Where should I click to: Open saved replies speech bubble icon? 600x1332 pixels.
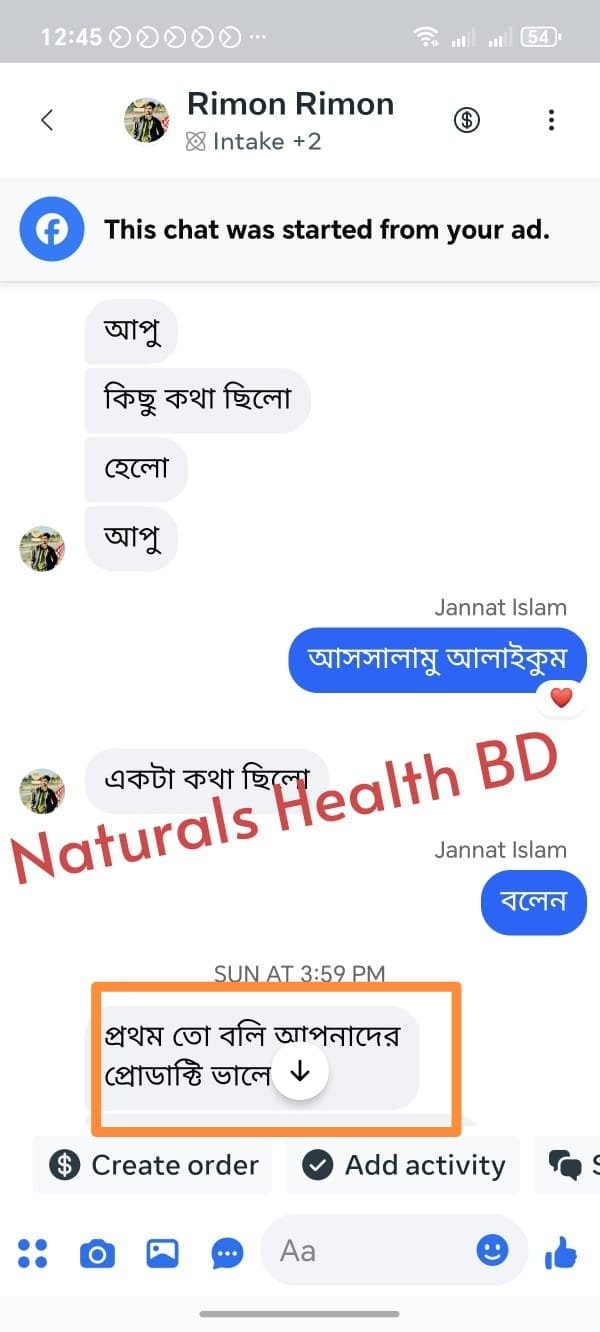point(227,1252)
